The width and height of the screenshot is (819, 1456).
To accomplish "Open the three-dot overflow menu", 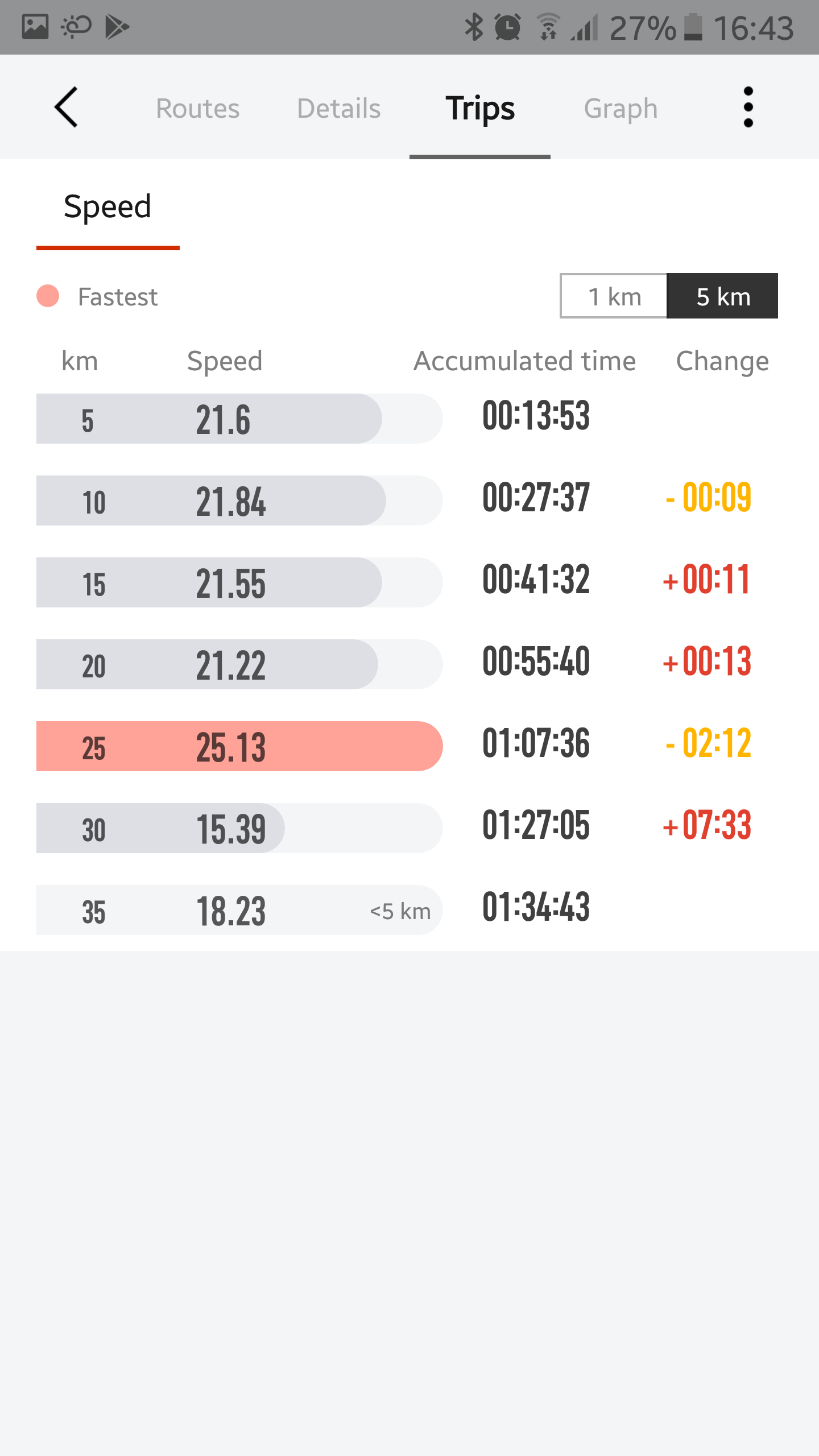I will click(748, 107).
